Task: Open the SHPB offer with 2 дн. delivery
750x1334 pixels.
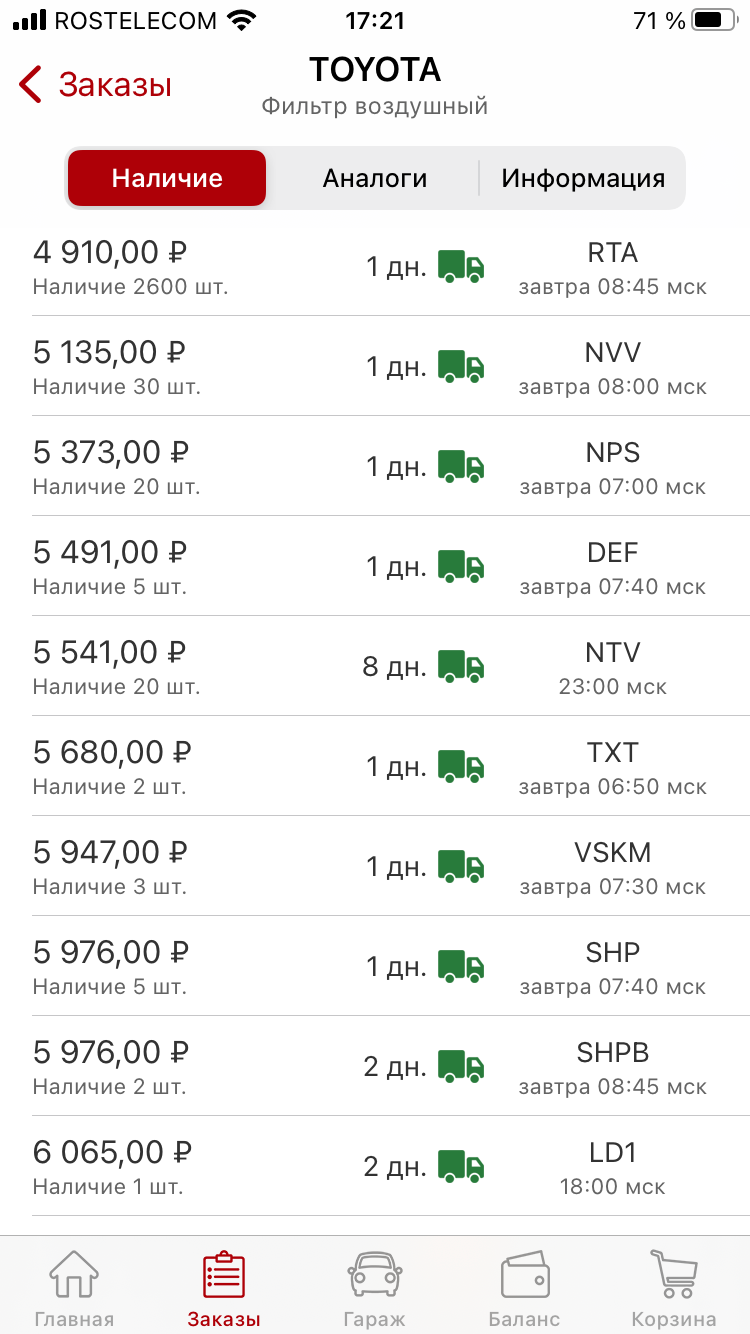Action: pyautogui.click(x=375, y=1066)
